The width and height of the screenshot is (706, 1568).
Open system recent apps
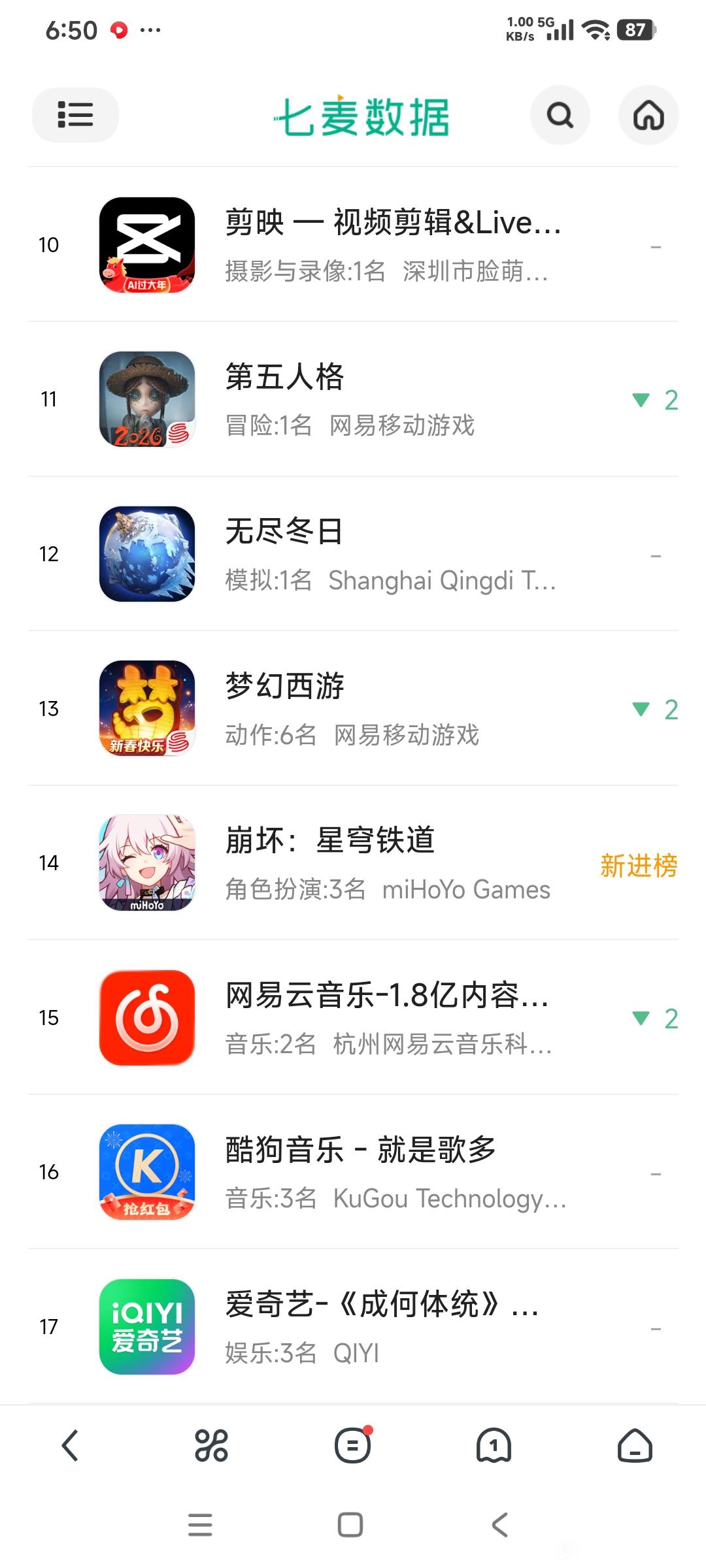tap(200, 1525)
